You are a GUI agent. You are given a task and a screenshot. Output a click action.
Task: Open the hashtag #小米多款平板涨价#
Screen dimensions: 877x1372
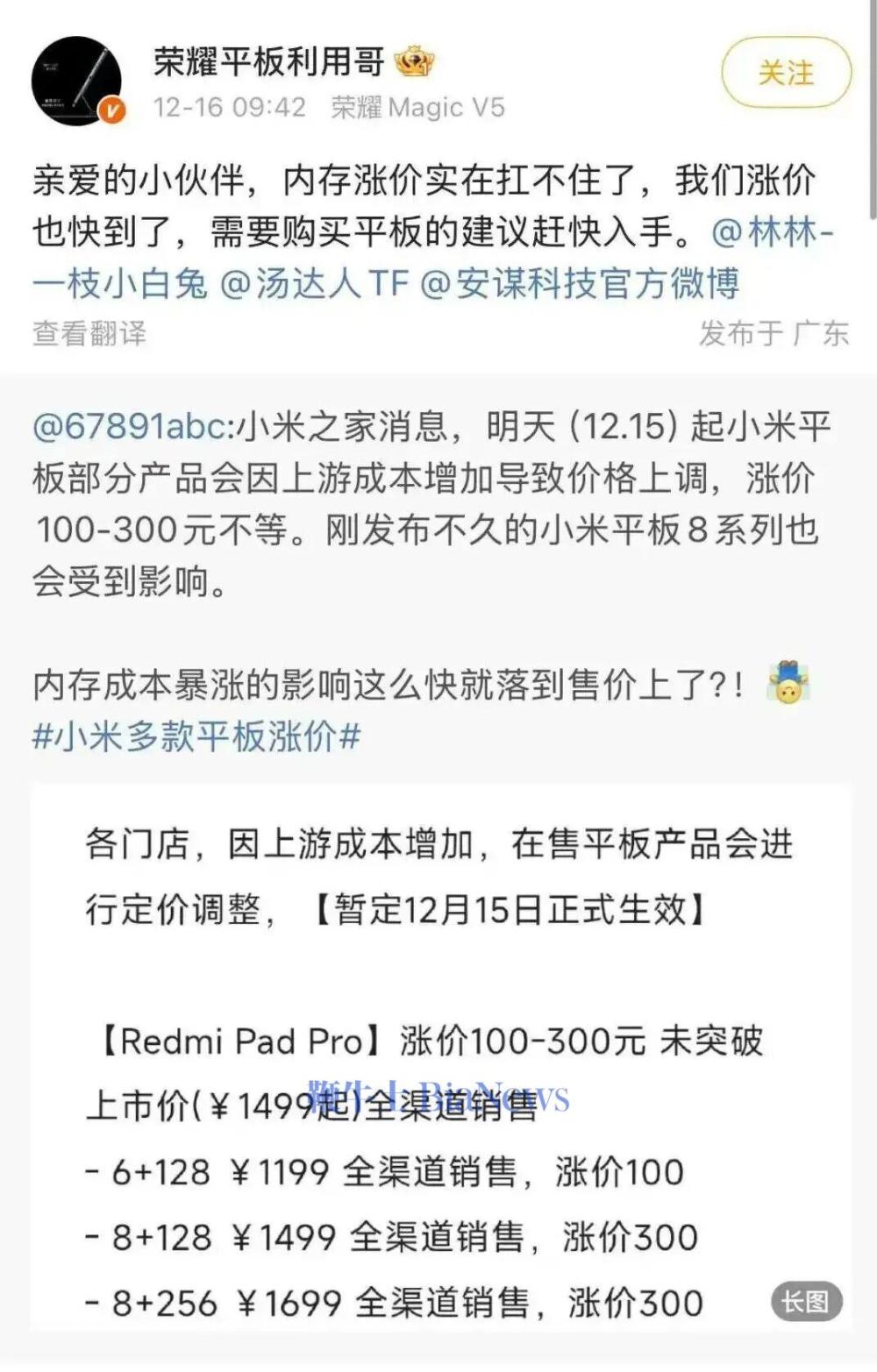[x=196, y=736]
